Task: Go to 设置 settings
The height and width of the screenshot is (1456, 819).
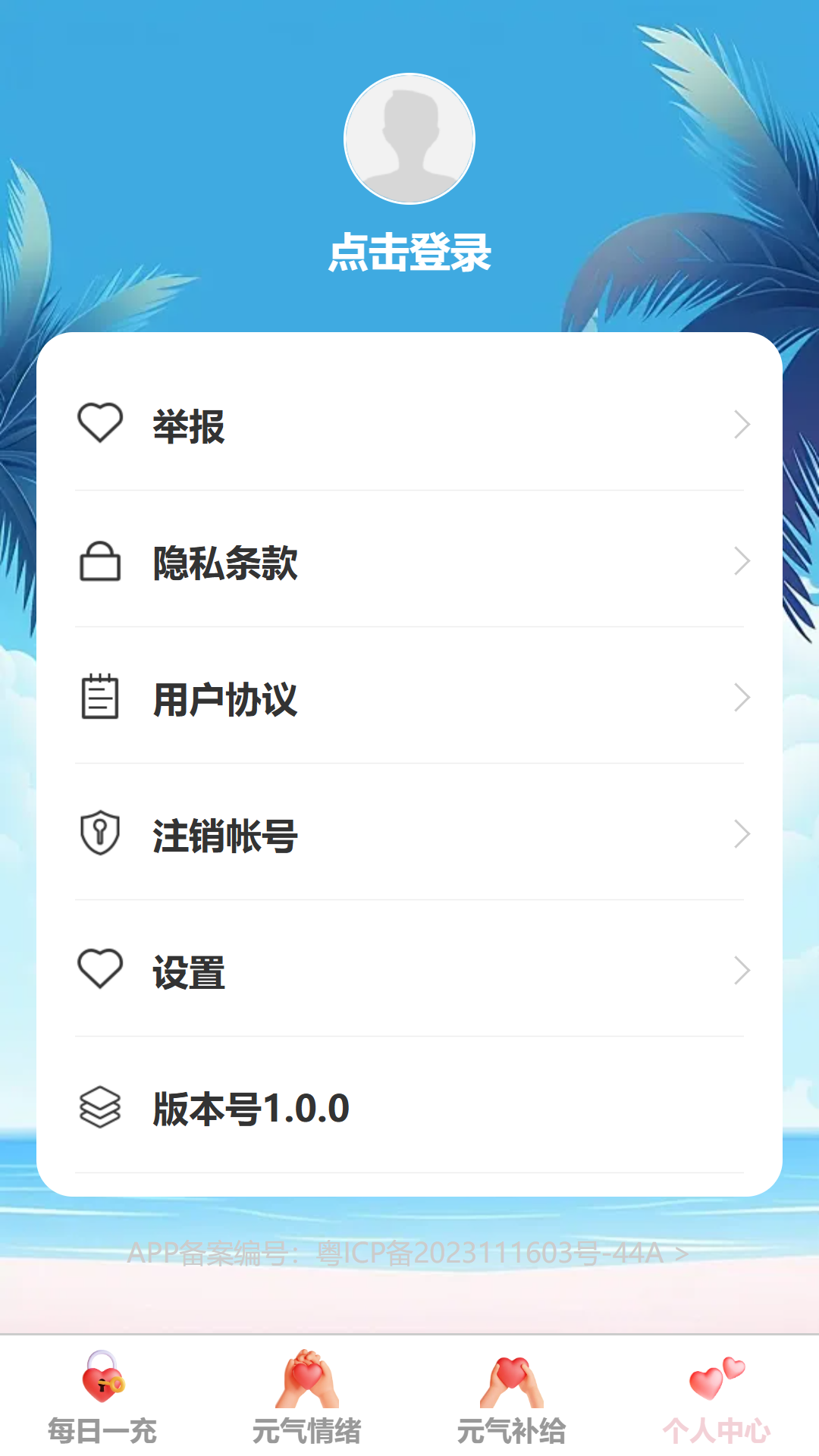Action: (x=409, y=970)
